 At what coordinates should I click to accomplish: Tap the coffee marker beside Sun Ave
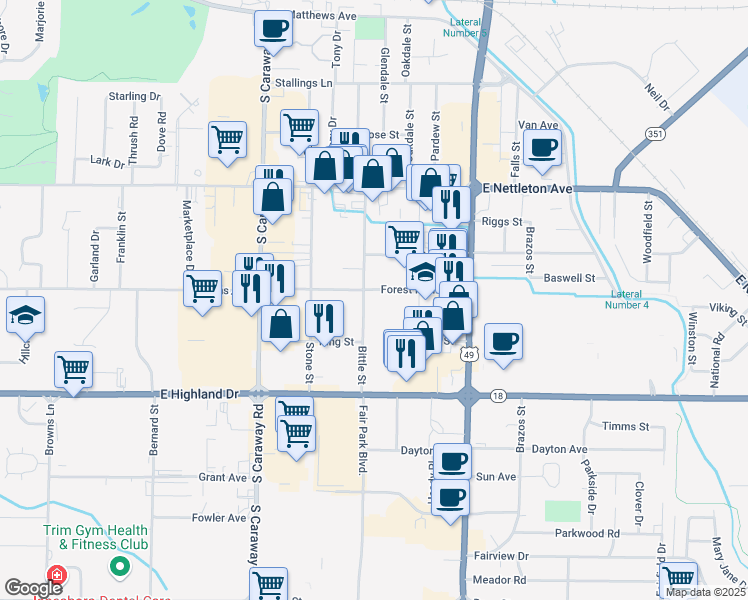(452, 496)
